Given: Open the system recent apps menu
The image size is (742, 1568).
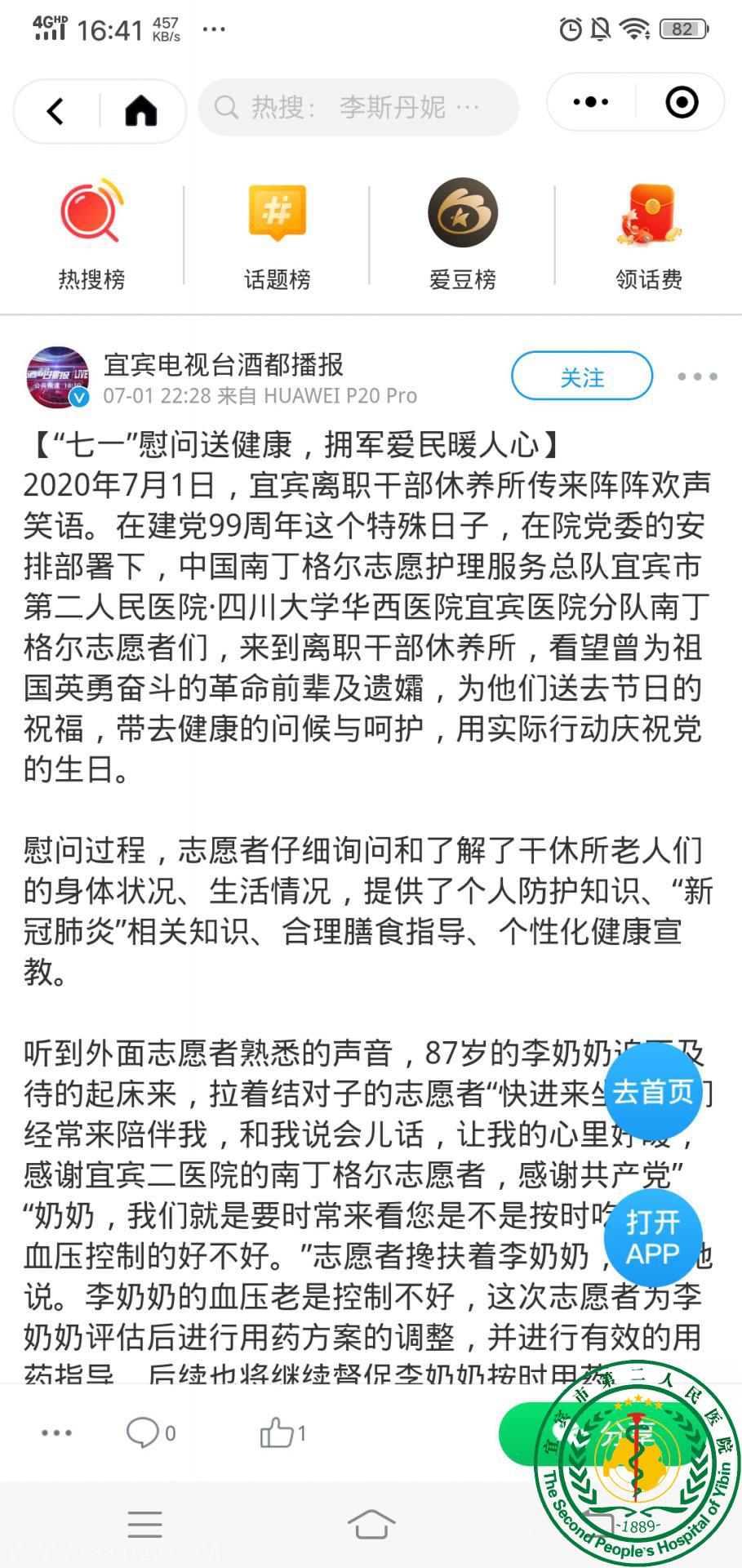Looking at the screenshot, I should tap(145, 1524).
